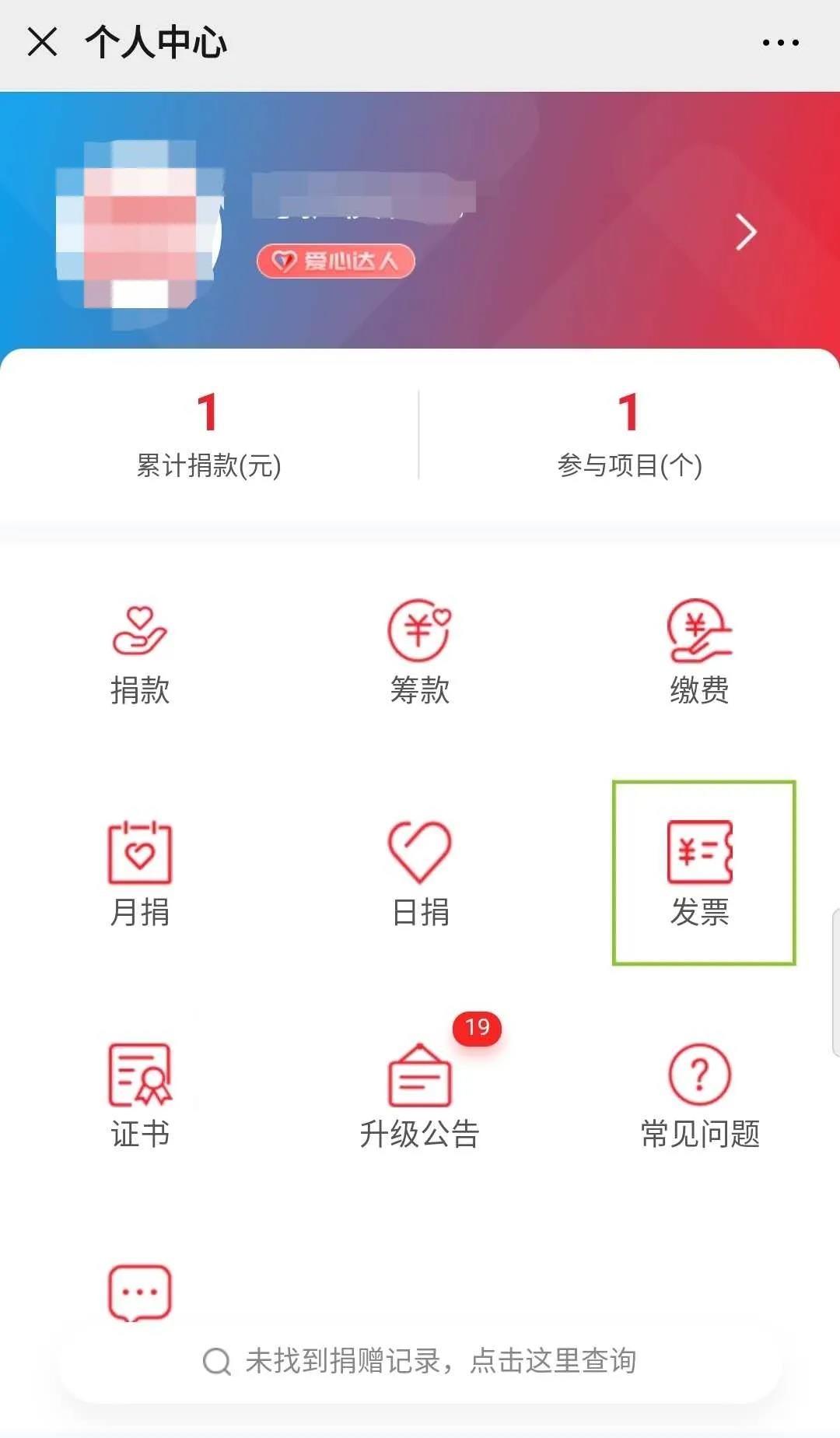This screenshot has width=840, height=1438.
Task: View 证书 certificates
Action: coord(140,1096)
